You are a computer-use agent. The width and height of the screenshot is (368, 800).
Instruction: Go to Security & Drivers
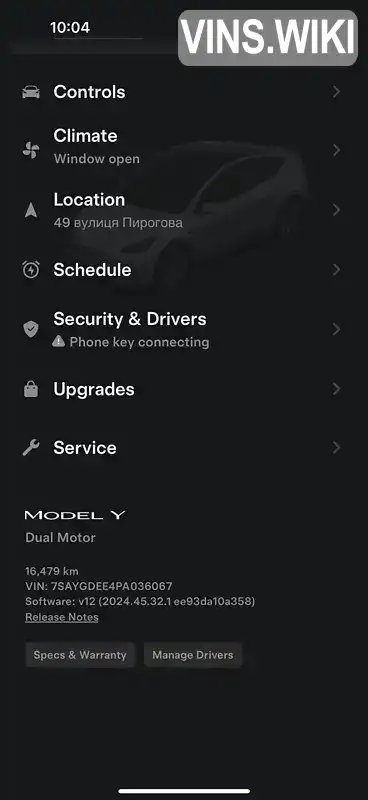coord(184,329)
